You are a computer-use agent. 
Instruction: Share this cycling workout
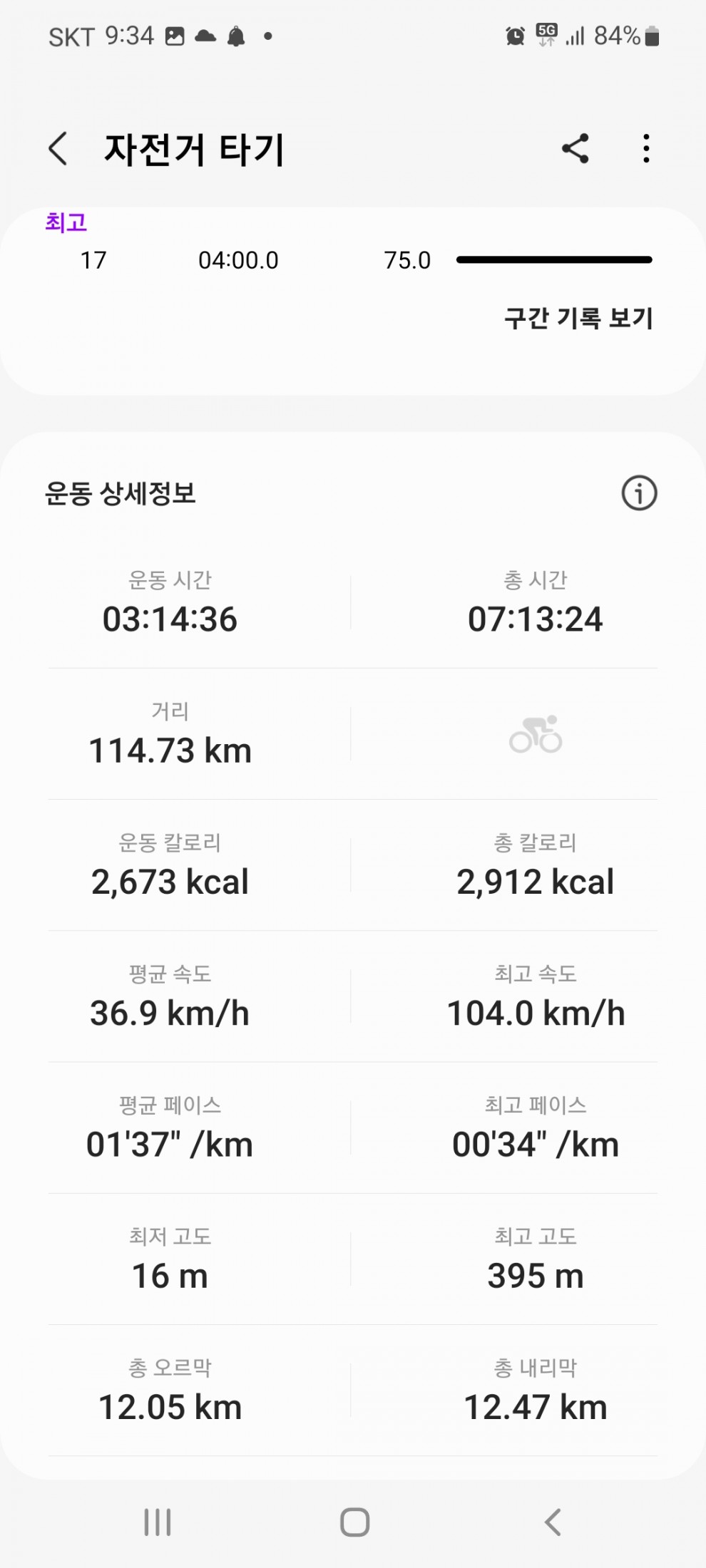tap(575, 149)
